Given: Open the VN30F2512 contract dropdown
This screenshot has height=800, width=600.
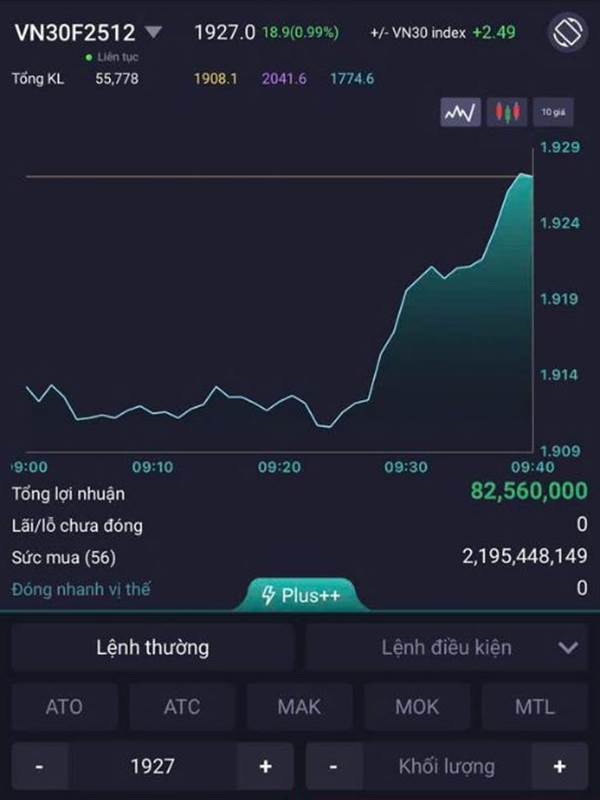Looking at the screenshot, I should click(x=153, y=31).
